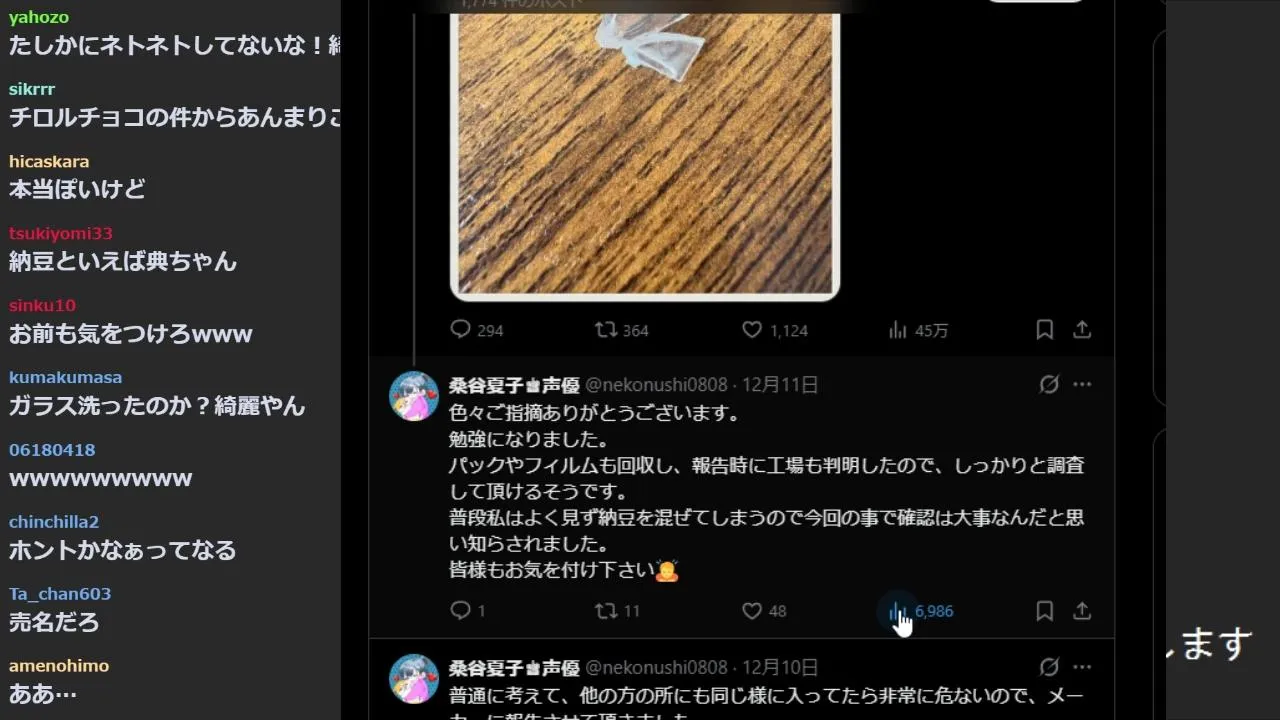View analytics showing 45万 views

898,329
